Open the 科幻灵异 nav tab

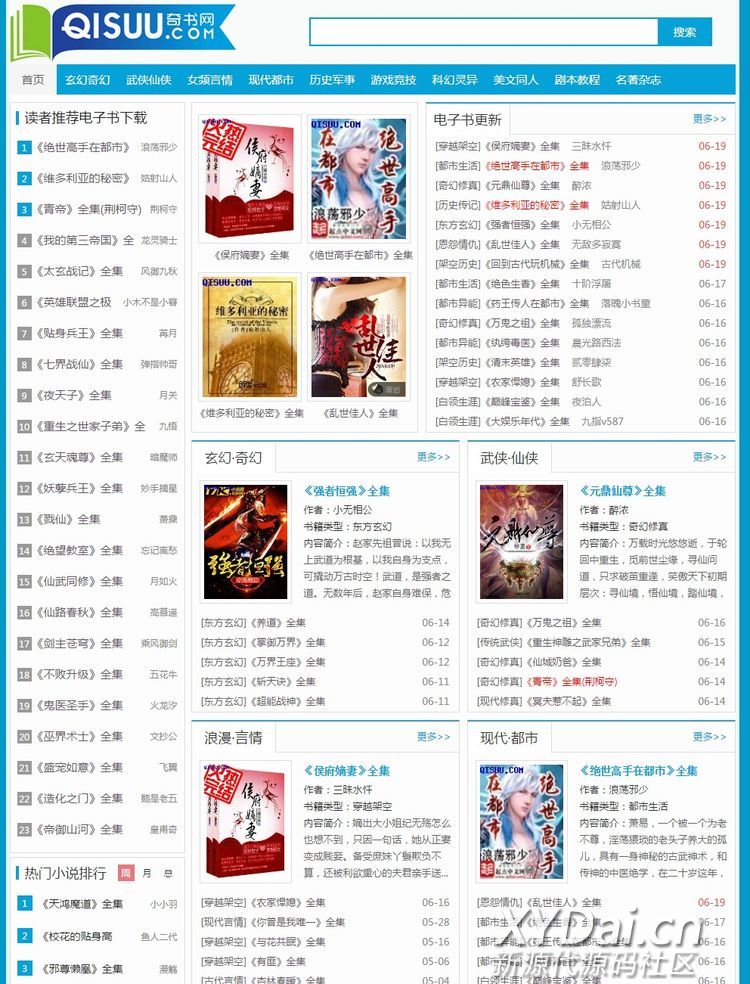click(x=455, y=80)
